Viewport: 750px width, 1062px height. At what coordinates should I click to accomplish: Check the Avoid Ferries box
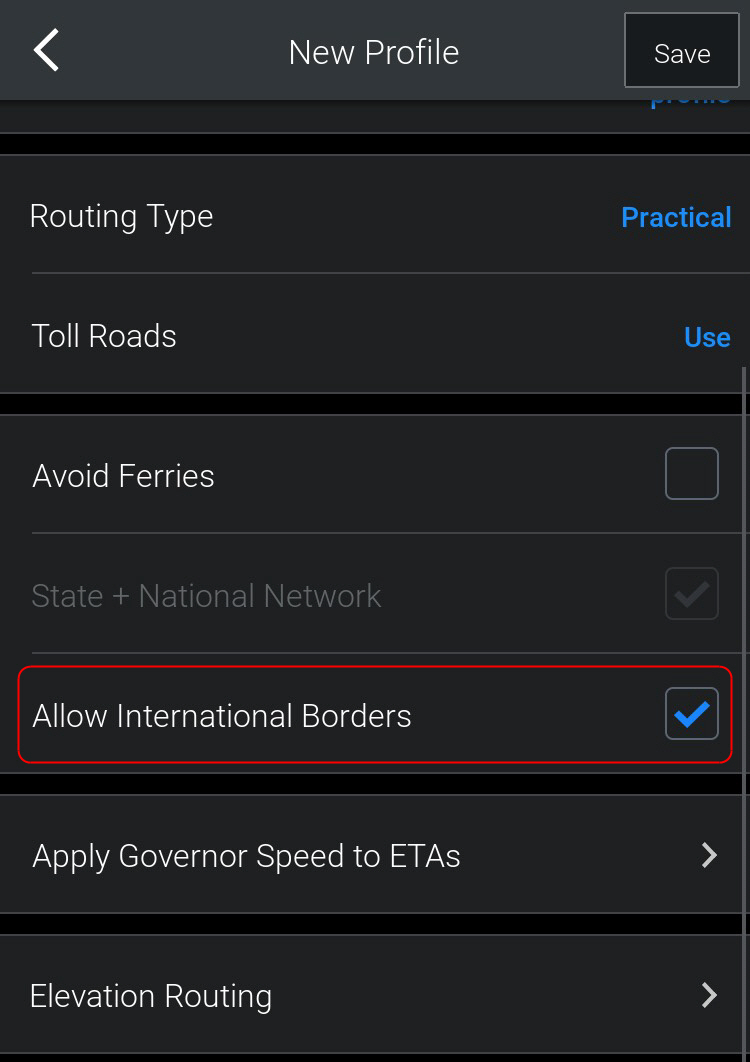click(x=691, y=474)
